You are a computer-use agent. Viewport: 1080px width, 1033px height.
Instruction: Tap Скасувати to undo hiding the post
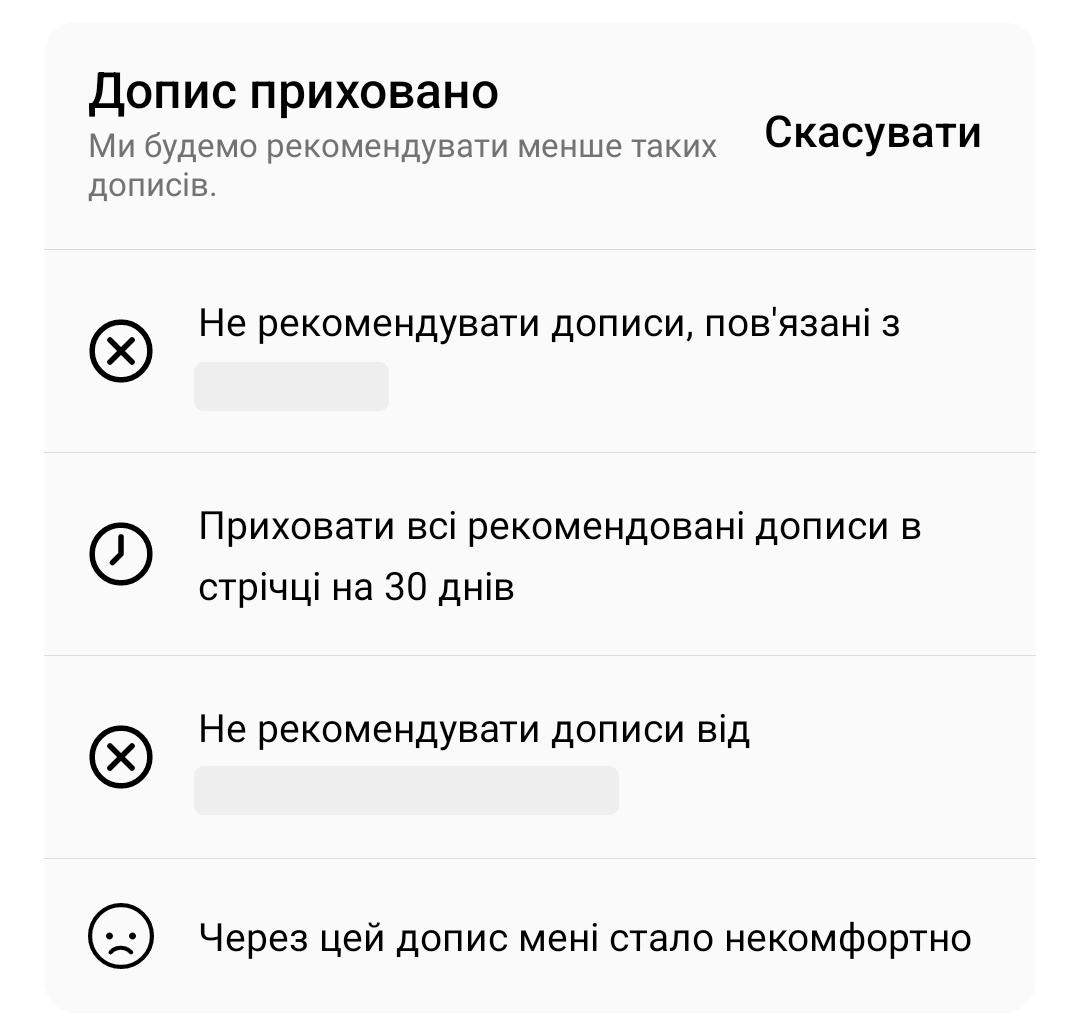point(872,133)
